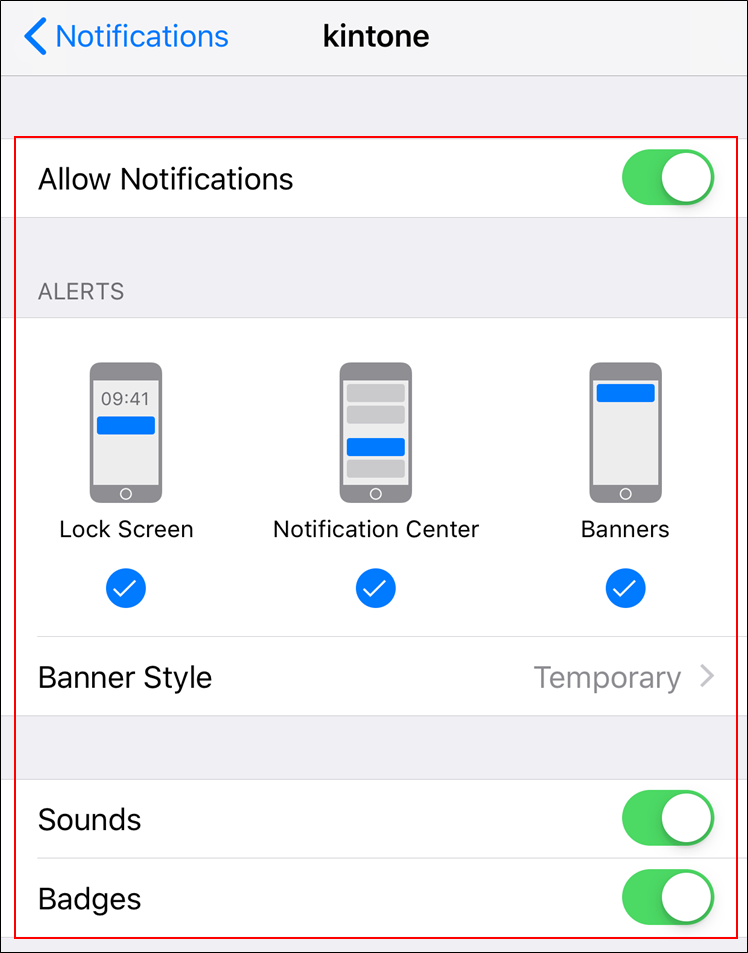Disable the Sounds switch
748x953 pixels.
(x=667, y=819)
